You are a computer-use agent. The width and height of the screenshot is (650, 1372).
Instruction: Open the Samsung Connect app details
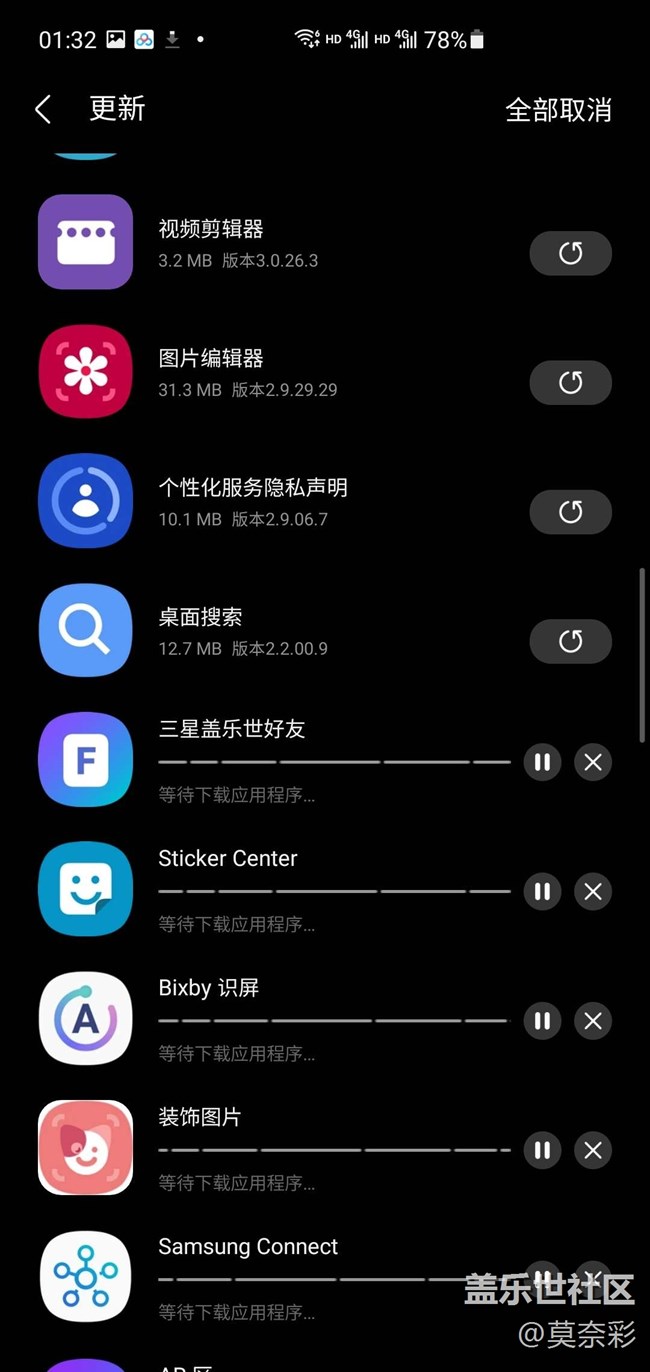[248, 1246]
